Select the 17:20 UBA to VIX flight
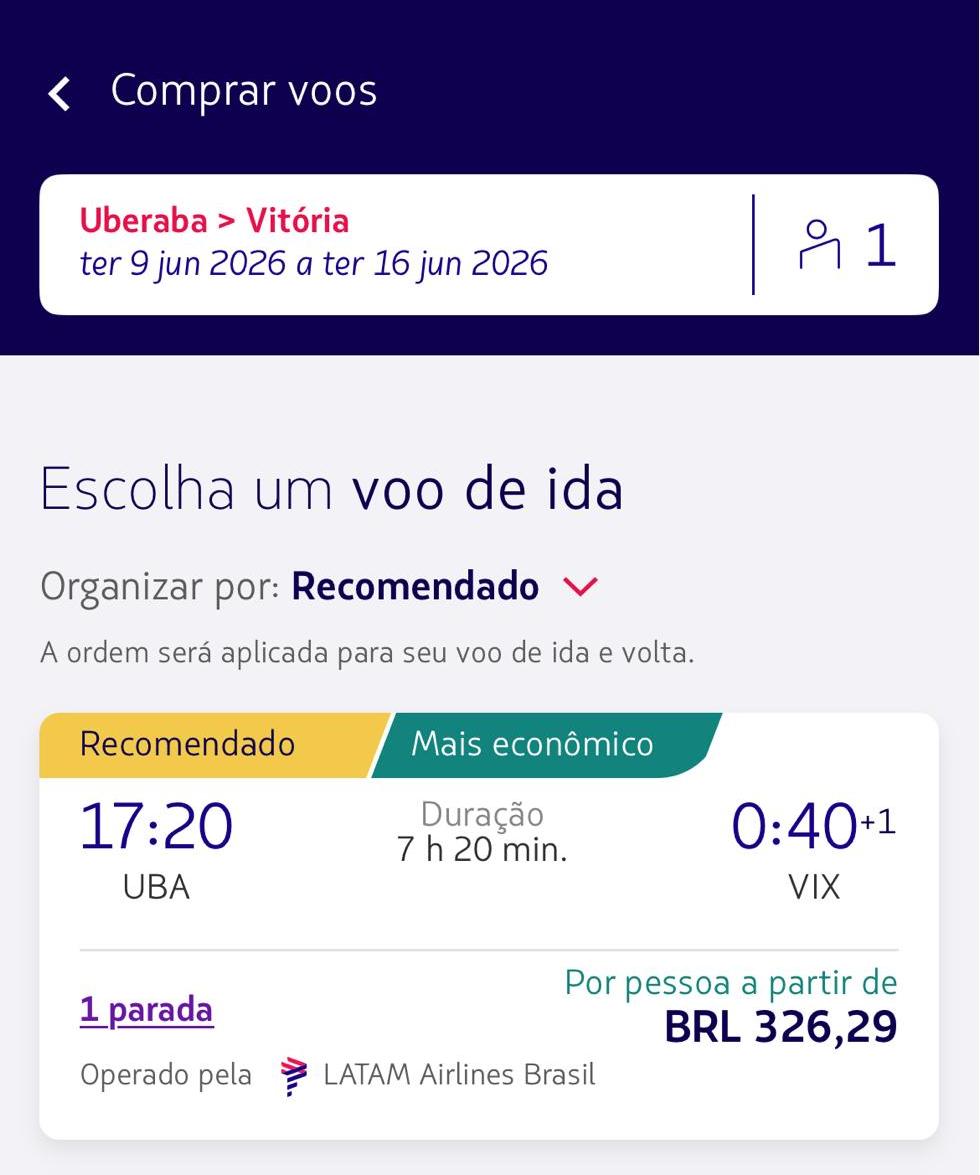The width and height of the screenshot is (980, 1175). pos(488,850)
